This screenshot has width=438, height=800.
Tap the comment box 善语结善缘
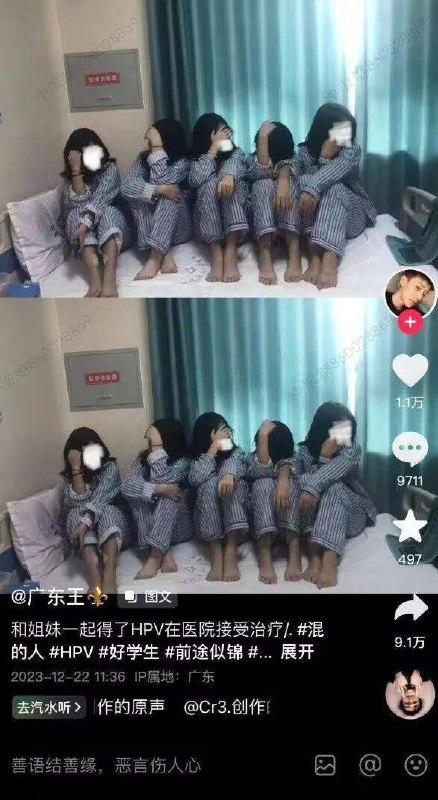106,765
